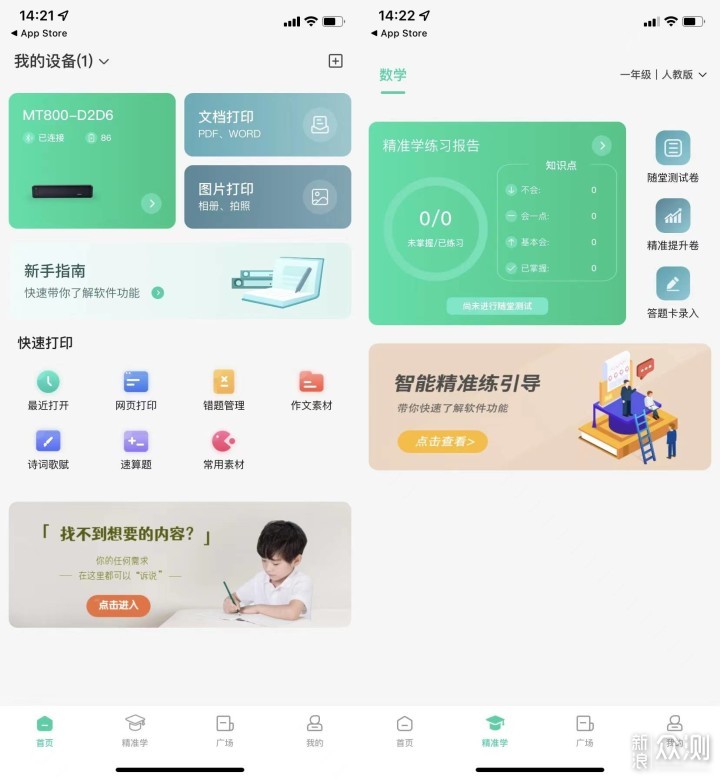
Task: Change grade via 一年级 | 人教版 dropdown
Action: (x=663, y=75)
